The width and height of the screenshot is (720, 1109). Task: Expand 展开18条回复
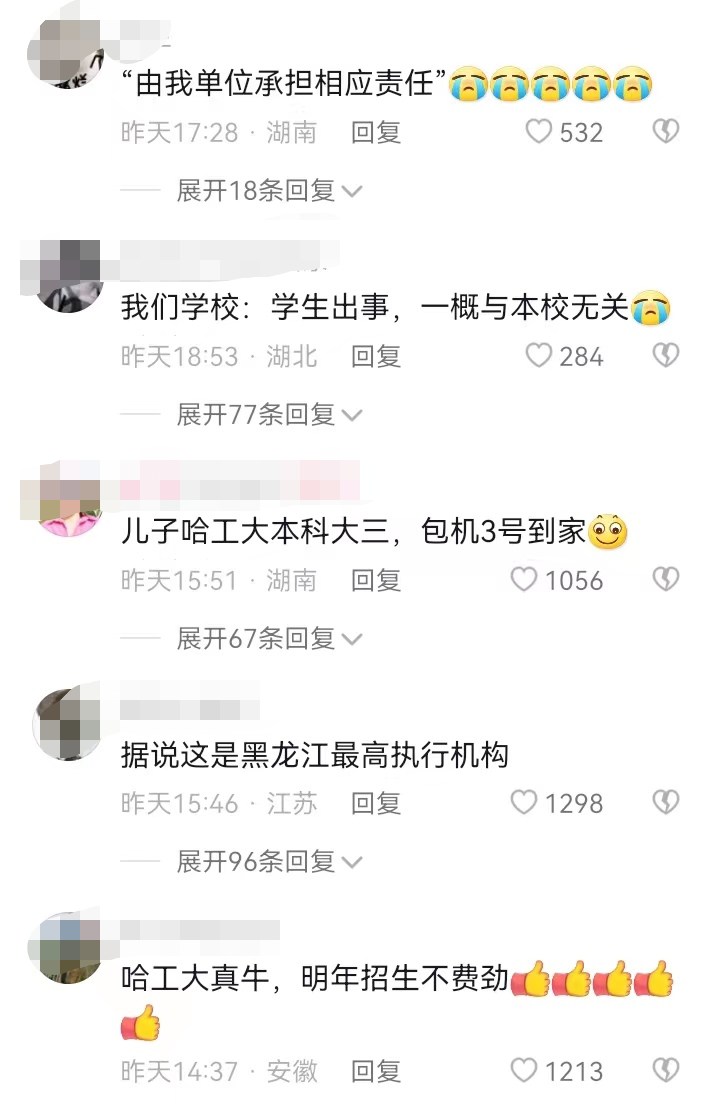pyautogui.click(x=268, y=191)
